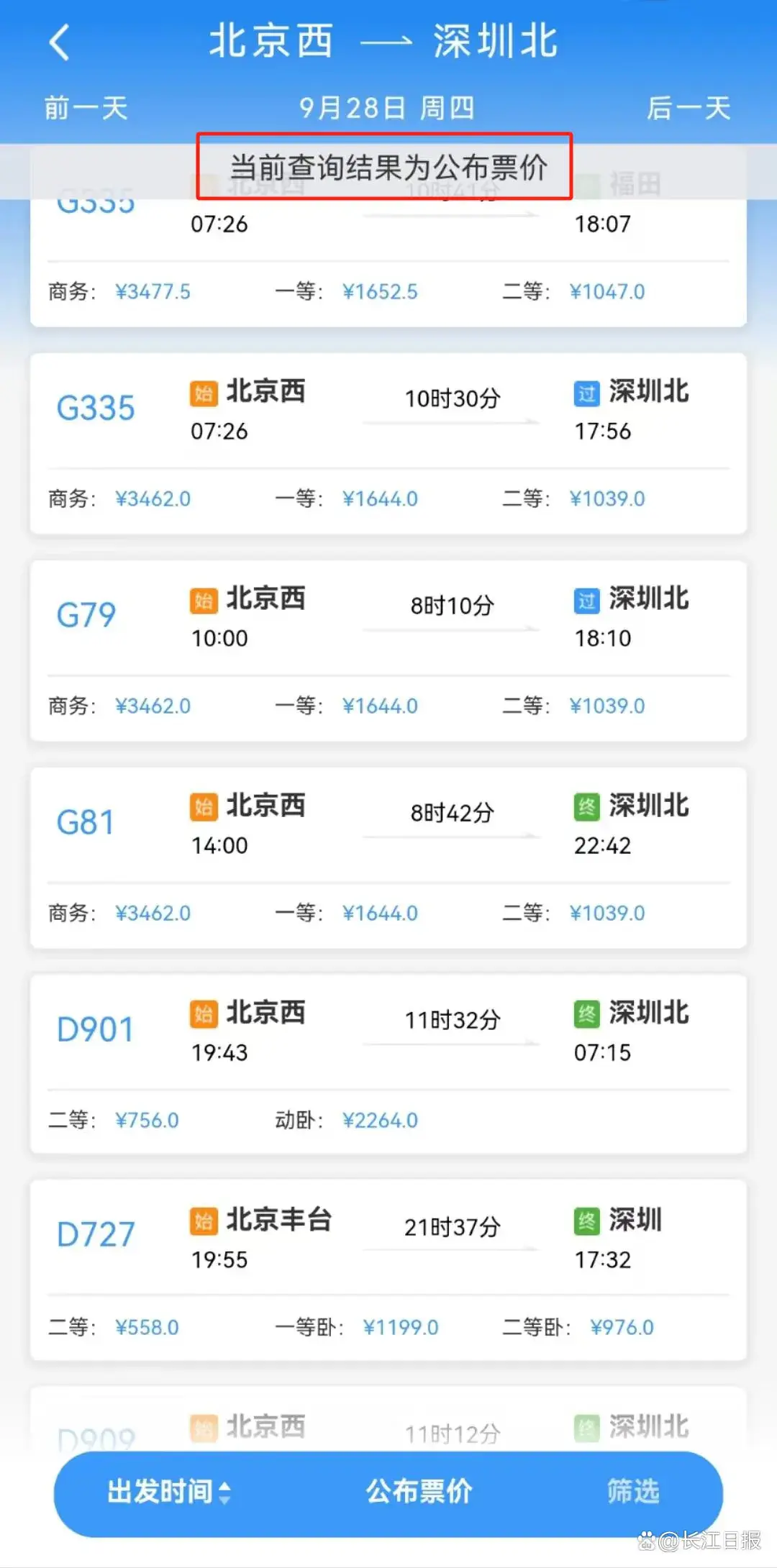This screenshot has width=777, height=1568.
Task: Open the G79 train card
Action: pyautogui.click(x=388, y=651)
